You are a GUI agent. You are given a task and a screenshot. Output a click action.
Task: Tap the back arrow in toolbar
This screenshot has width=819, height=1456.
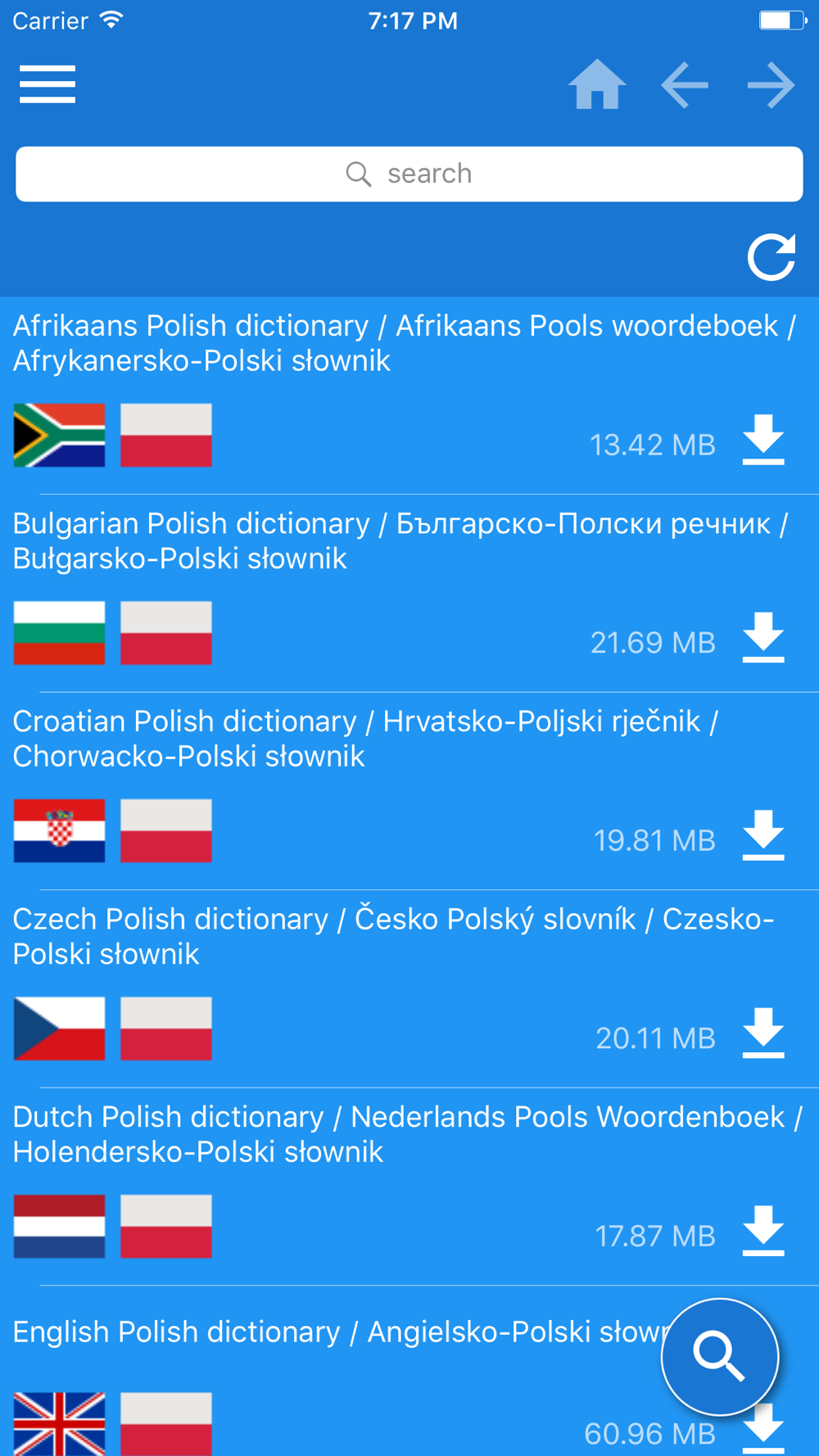pyautogui.click(x=685, y=84)
